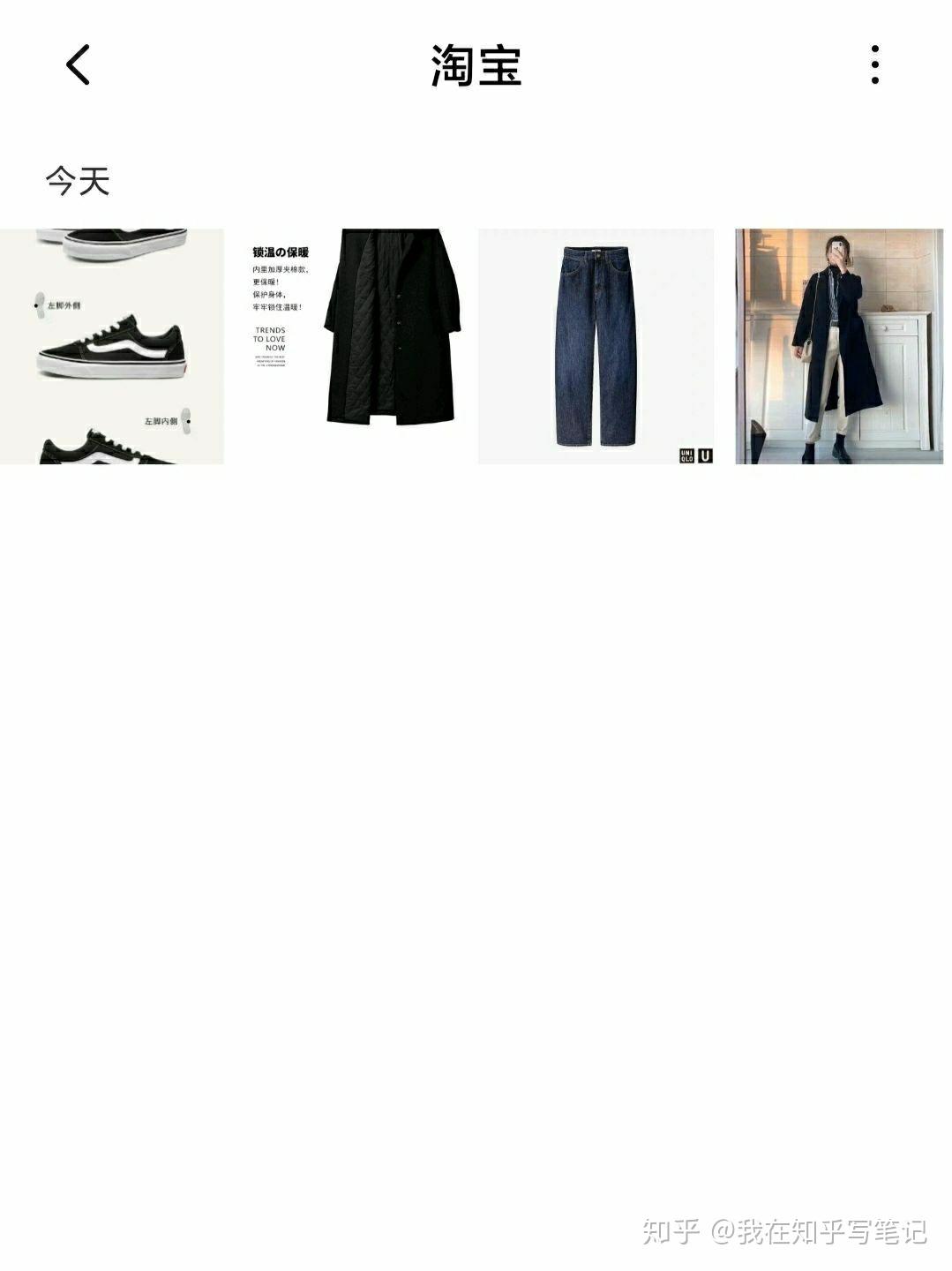
Task: Go back from the 淘宝 album
Action: tap(78, 65)
